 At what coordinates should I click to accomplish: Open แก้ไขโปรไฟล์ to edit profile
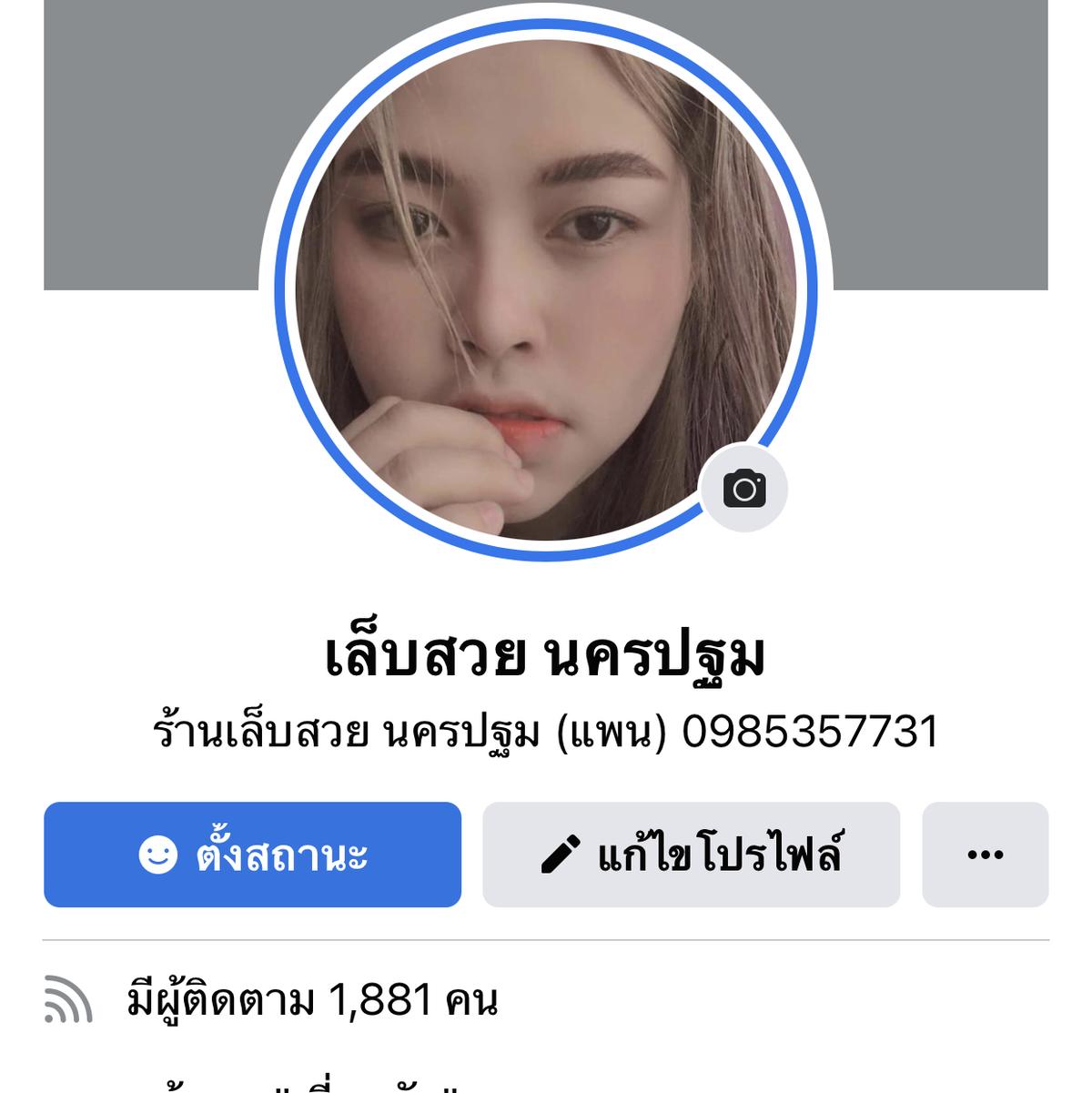691,855
